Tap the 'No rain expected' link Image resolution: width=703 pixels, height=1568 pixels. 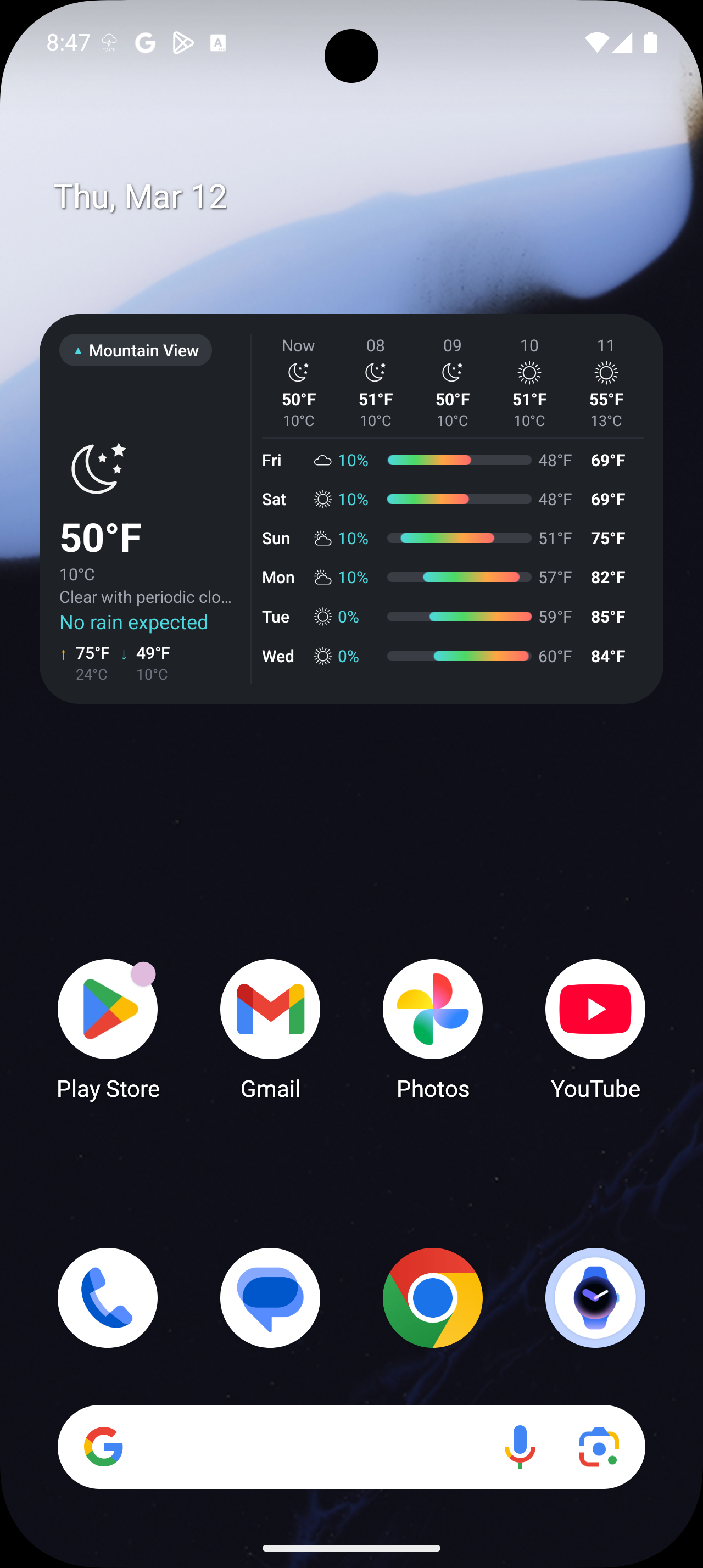click(133, 622)
